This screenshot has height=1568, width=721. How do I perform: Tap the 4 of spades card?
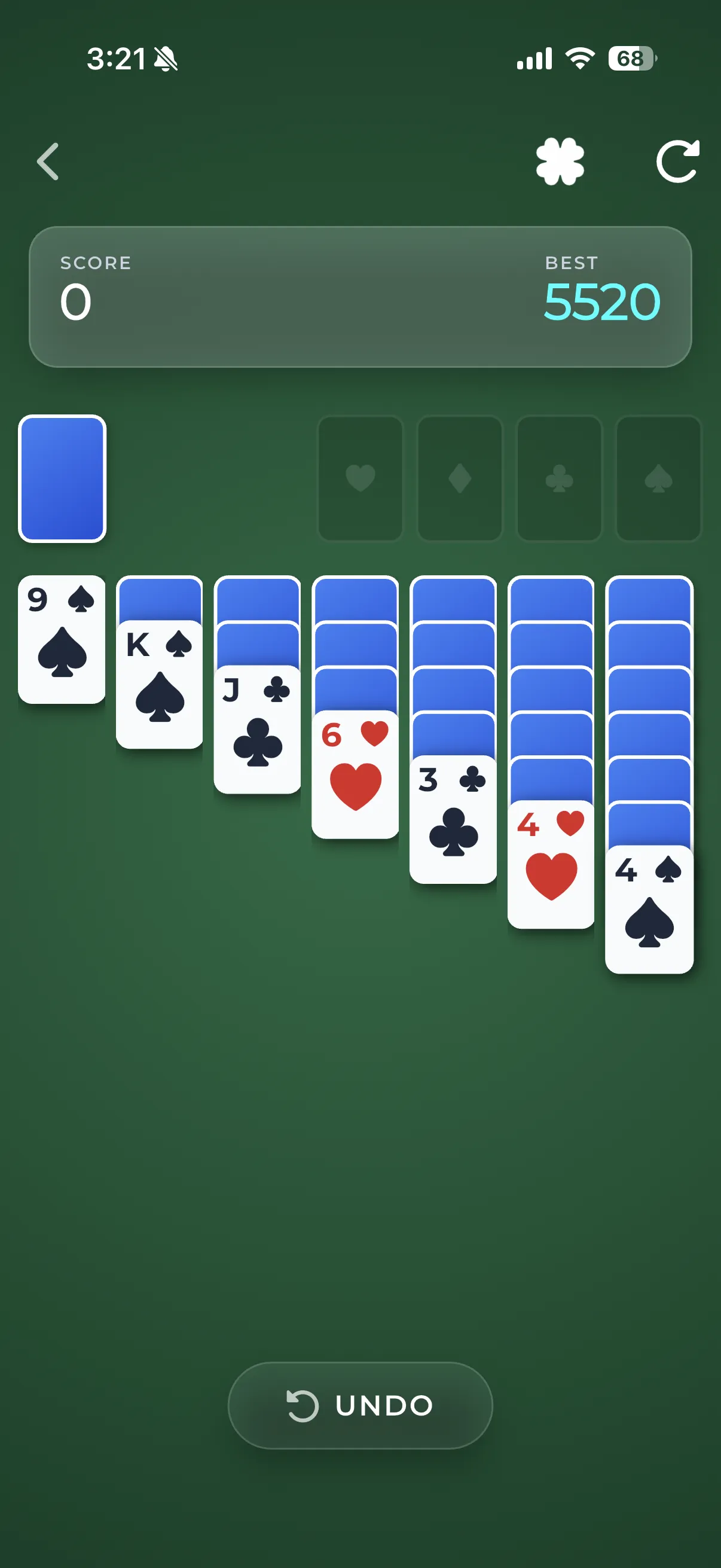tap(649, 910)
